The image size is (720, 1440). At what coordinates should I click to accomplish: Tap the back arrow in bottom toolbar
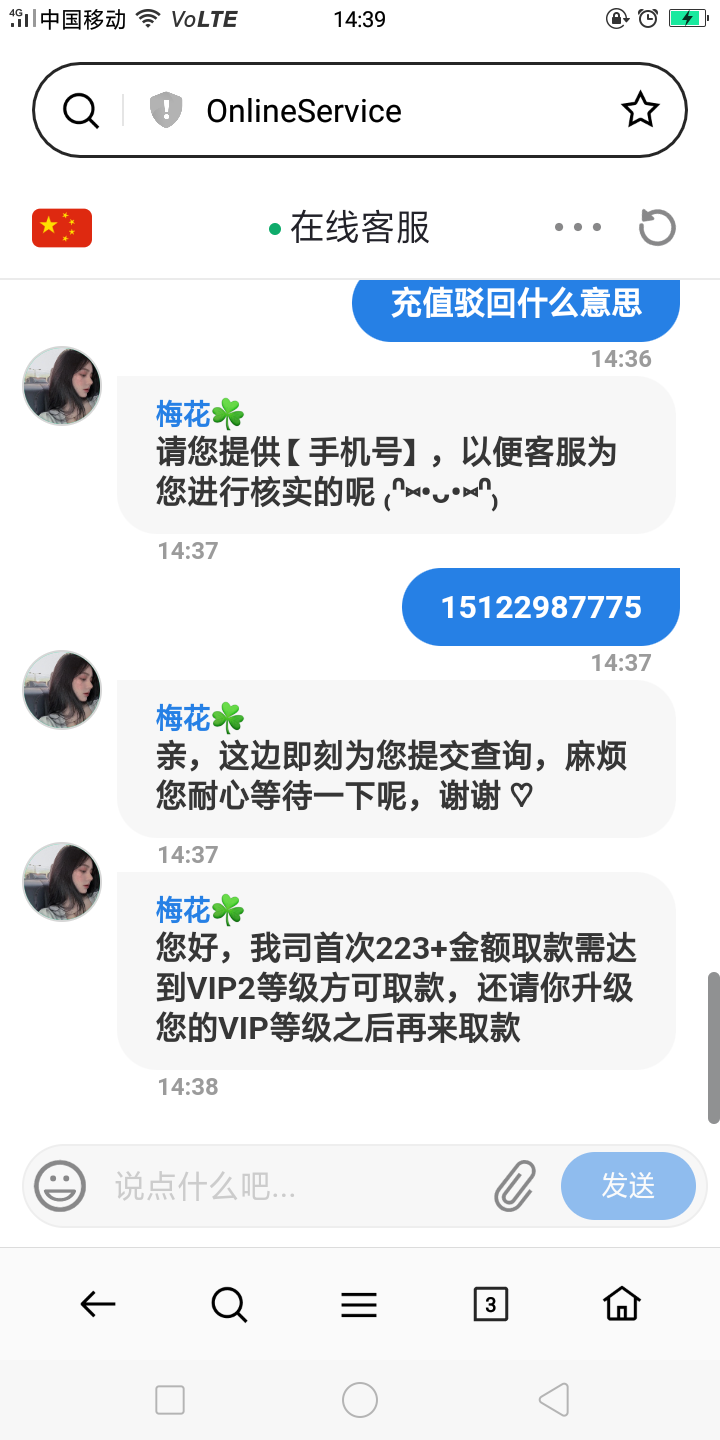(x=97, y=1304)
